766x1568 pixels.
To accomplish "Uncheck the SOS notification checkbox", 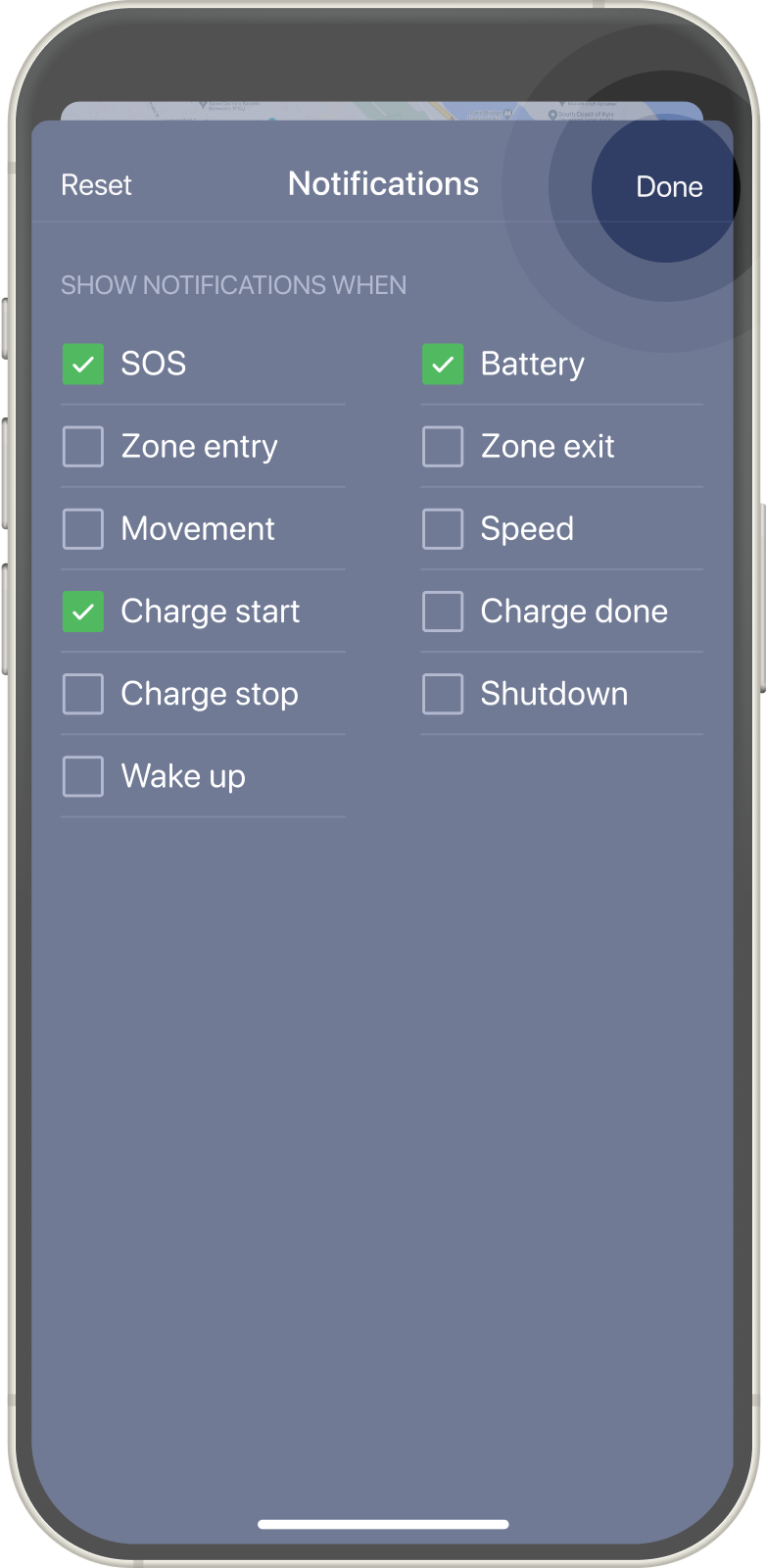I will click(83, 365).
